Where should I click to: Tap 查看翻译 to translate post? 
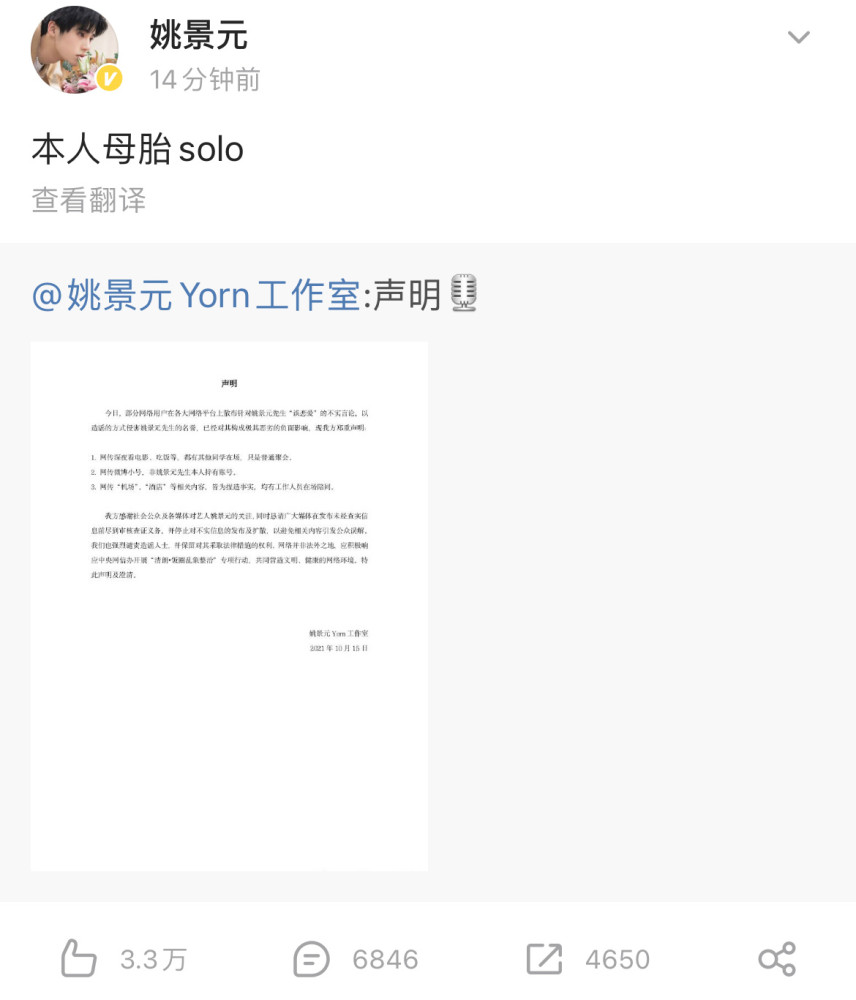[x=89, y=199]
